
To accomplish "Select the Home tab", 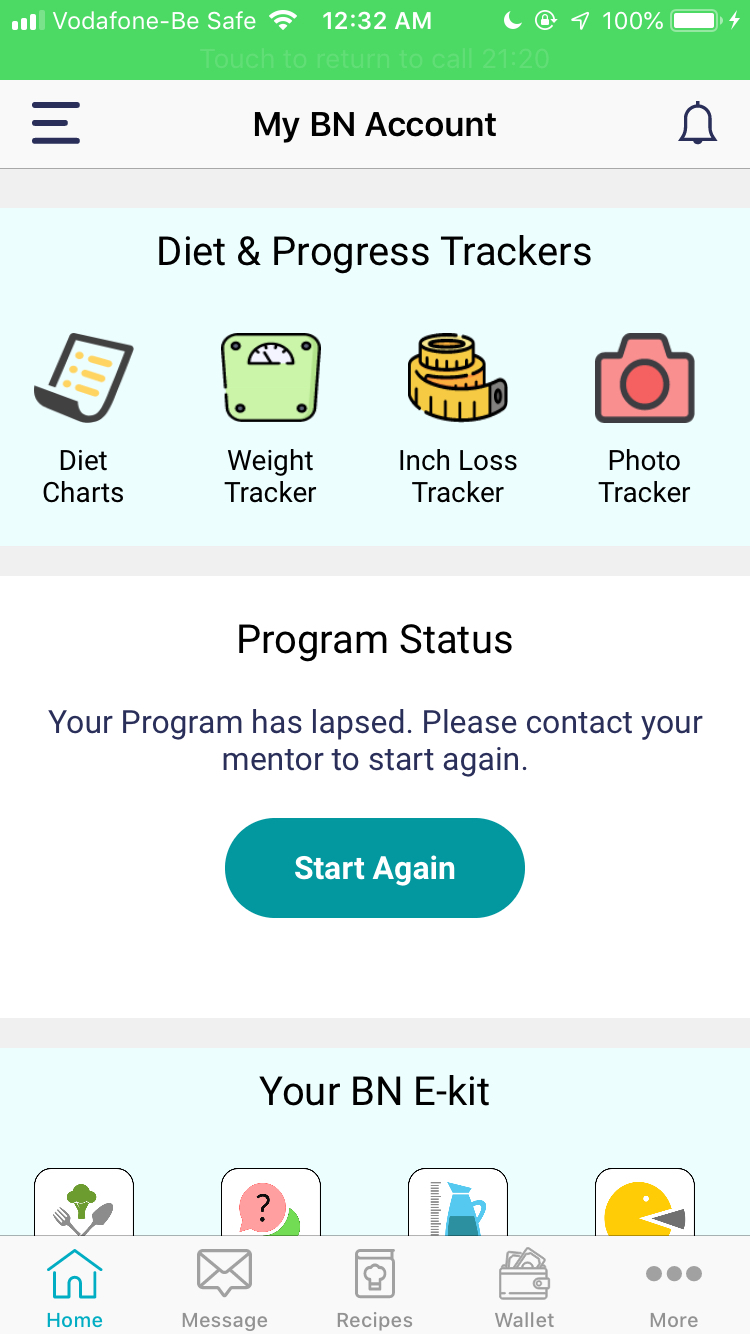I will (x=75, y=1288).
